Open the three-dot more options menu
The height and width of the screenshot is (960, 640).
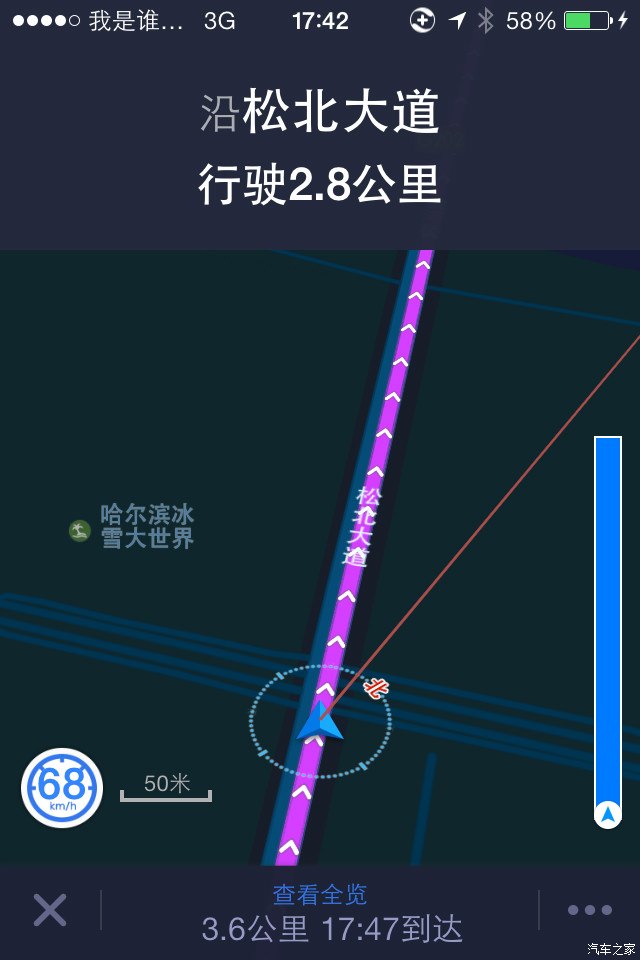tap(589, 910)
